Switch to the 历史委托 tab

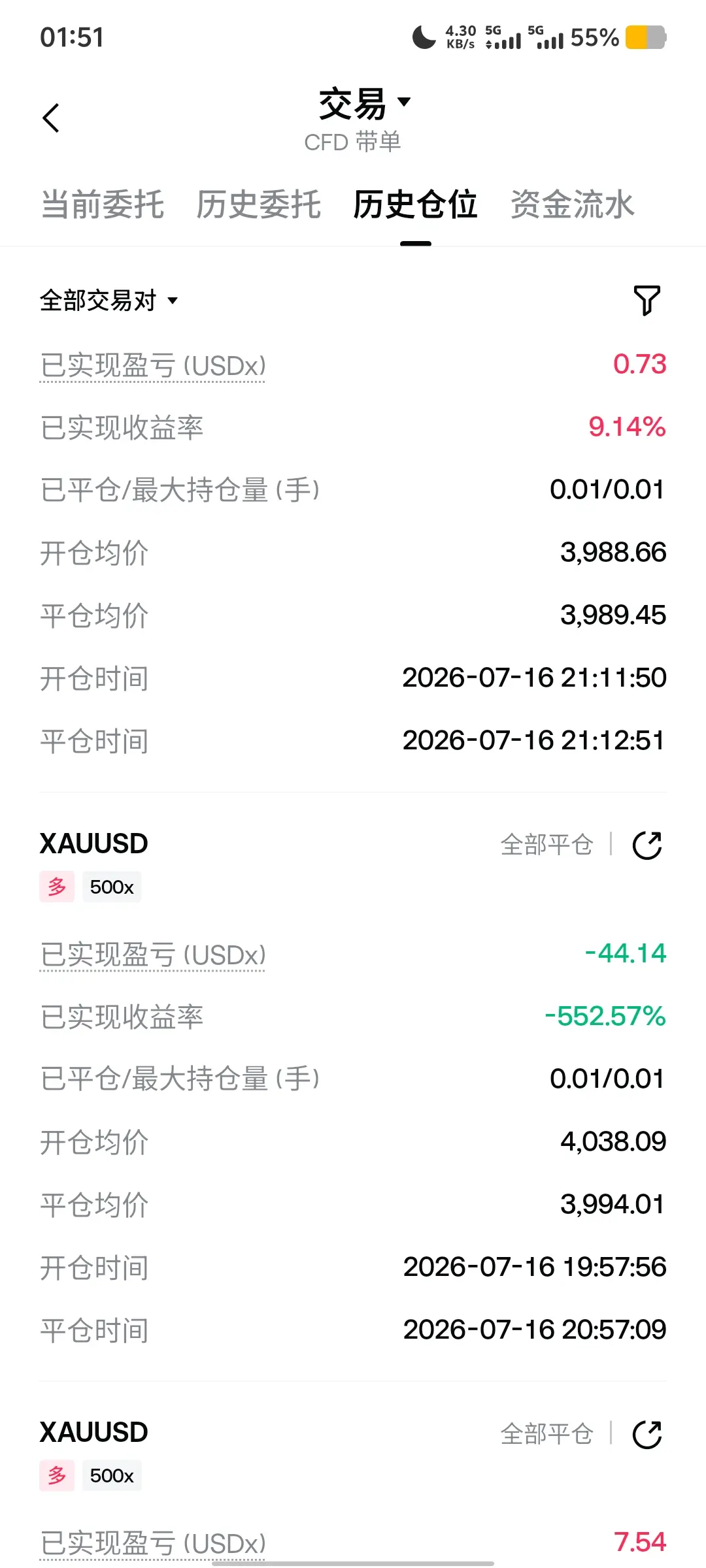[258, 204]
